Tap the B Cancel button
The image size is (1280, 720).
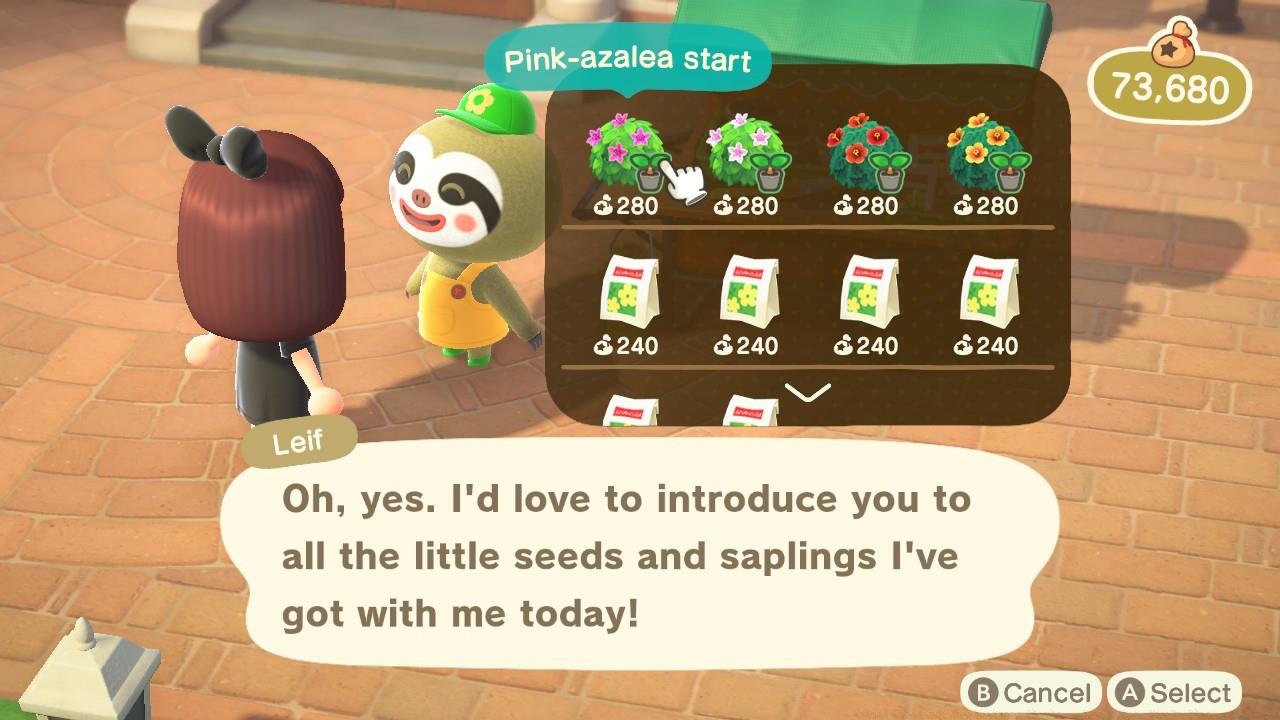point(1030,693)
